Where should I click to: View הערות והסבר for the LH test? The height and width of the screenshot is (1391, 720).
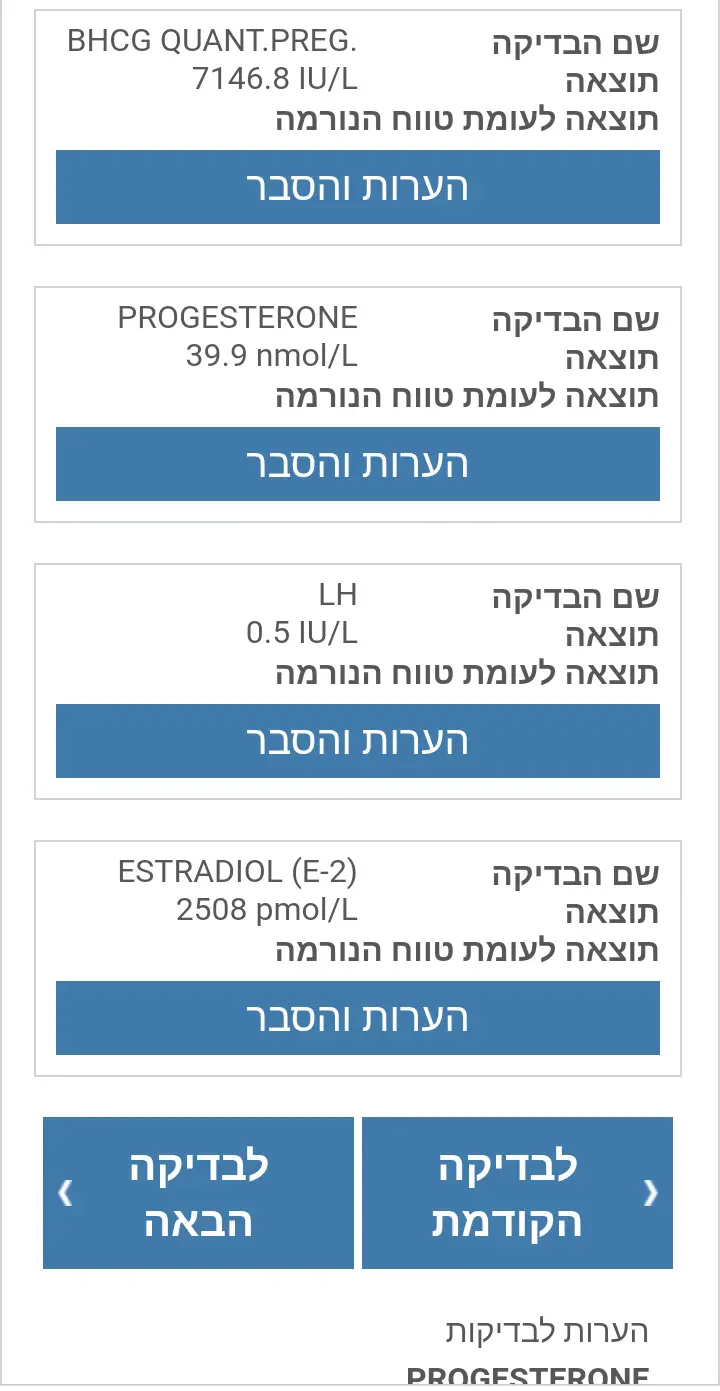(x=358, y=741)
